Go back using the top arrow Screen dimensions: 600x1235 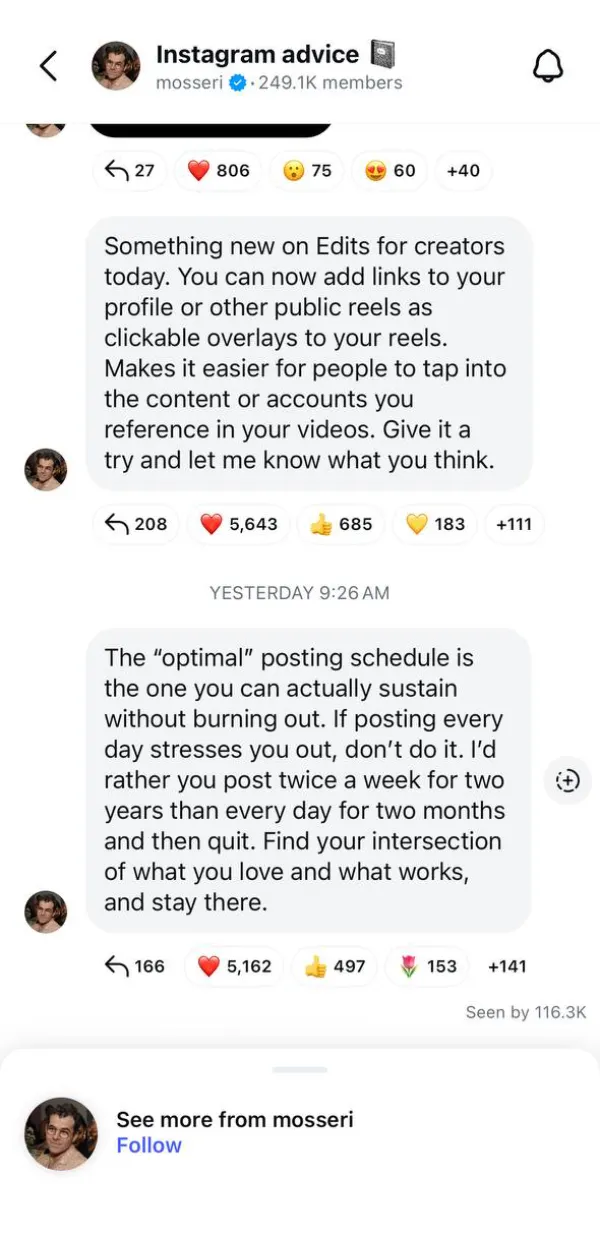pos(48,66)
